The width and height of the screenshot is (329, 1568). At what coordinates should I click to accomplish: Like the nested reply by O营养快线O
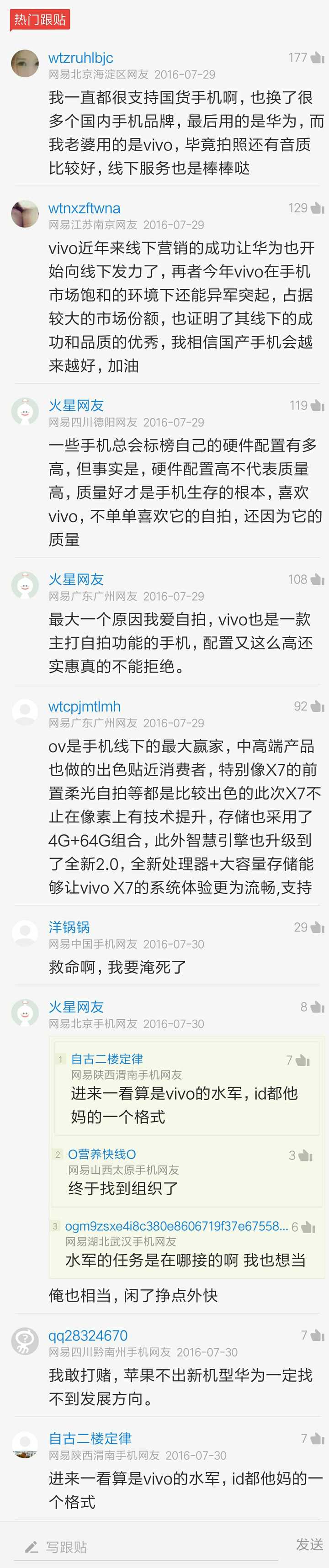(306, 1155)
